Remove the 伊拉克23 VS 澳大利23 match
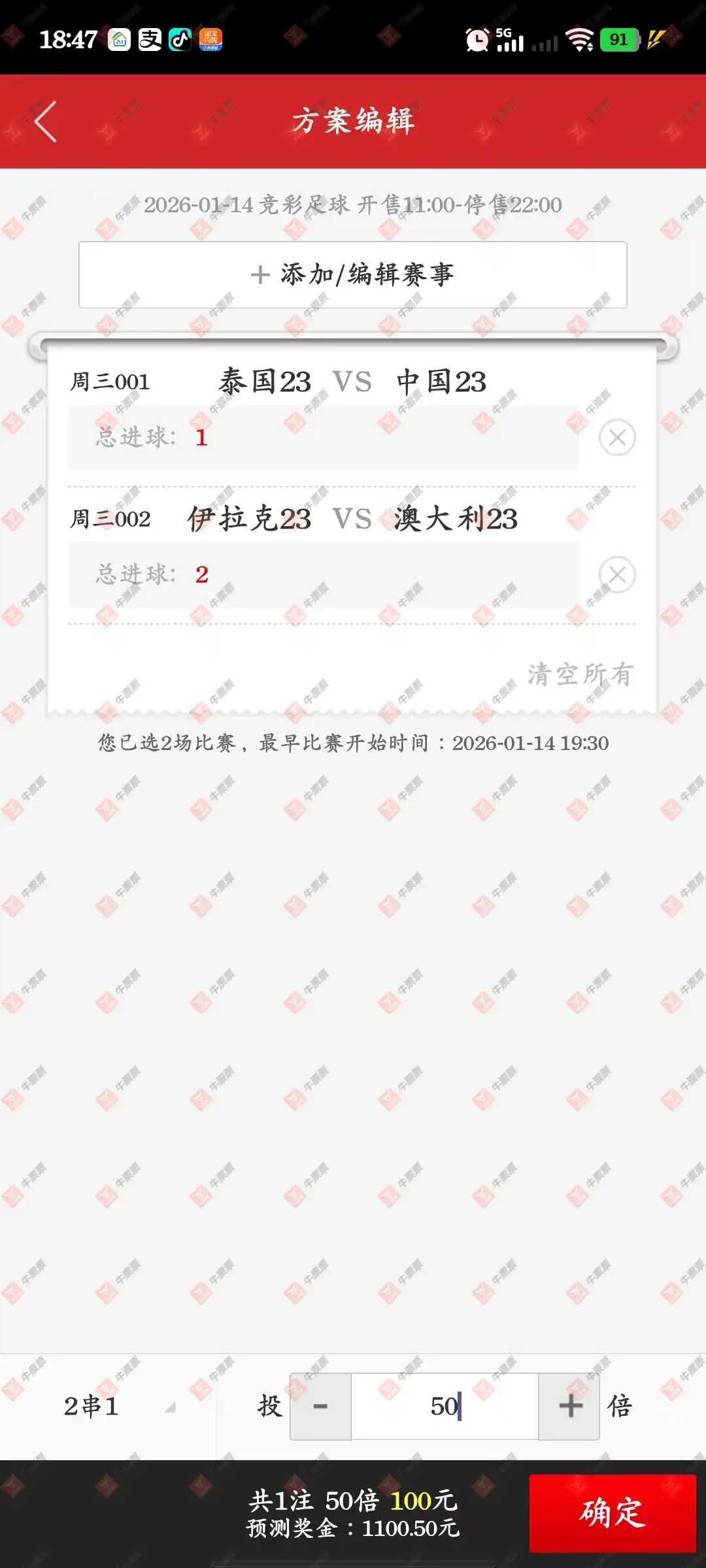Screen dimensions: 706x1568 [x=617, y=575]
